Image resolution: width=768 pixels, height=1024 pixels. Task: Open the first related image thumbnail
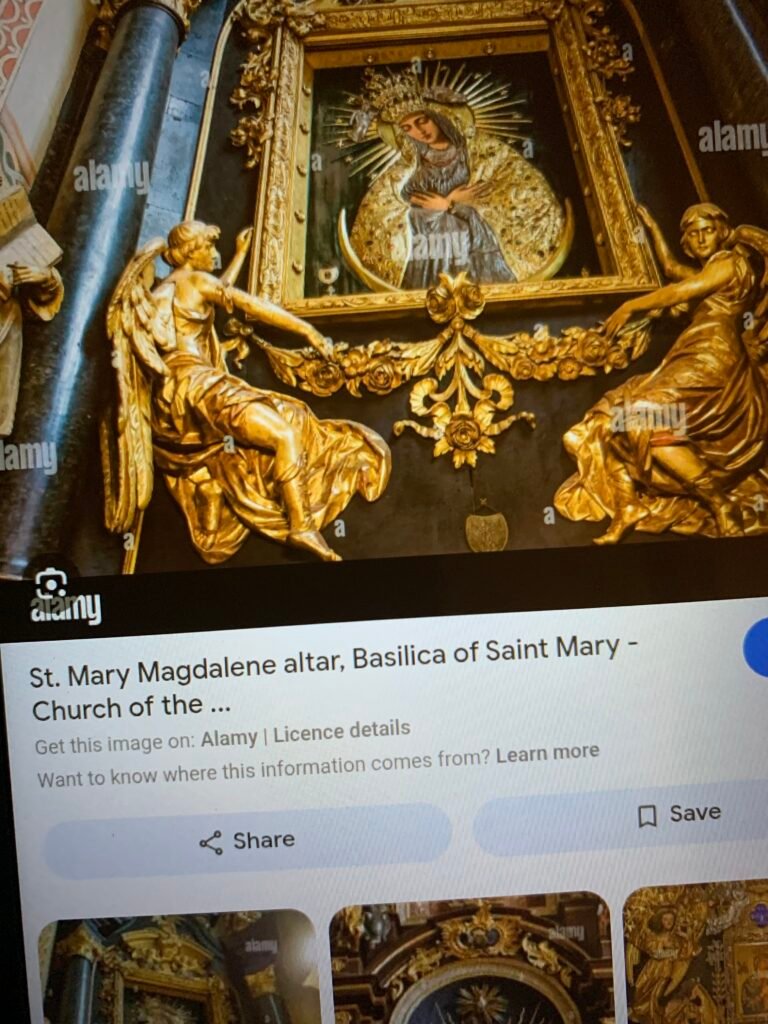pos(180,968)
